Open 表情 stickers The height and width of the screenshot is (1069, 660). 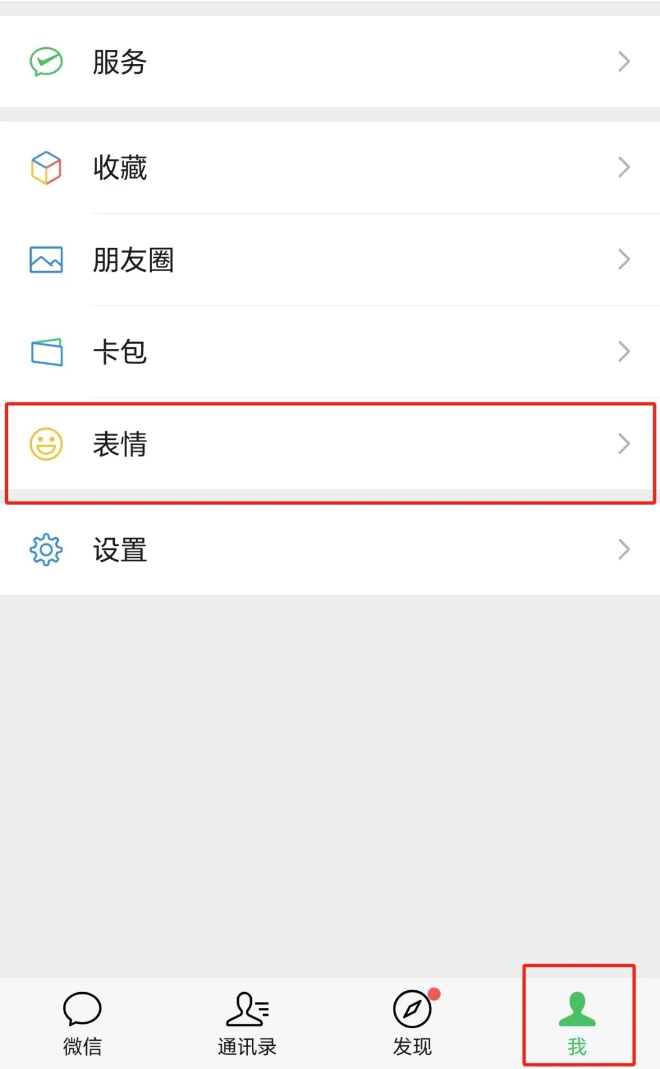(x=330, y=444)
